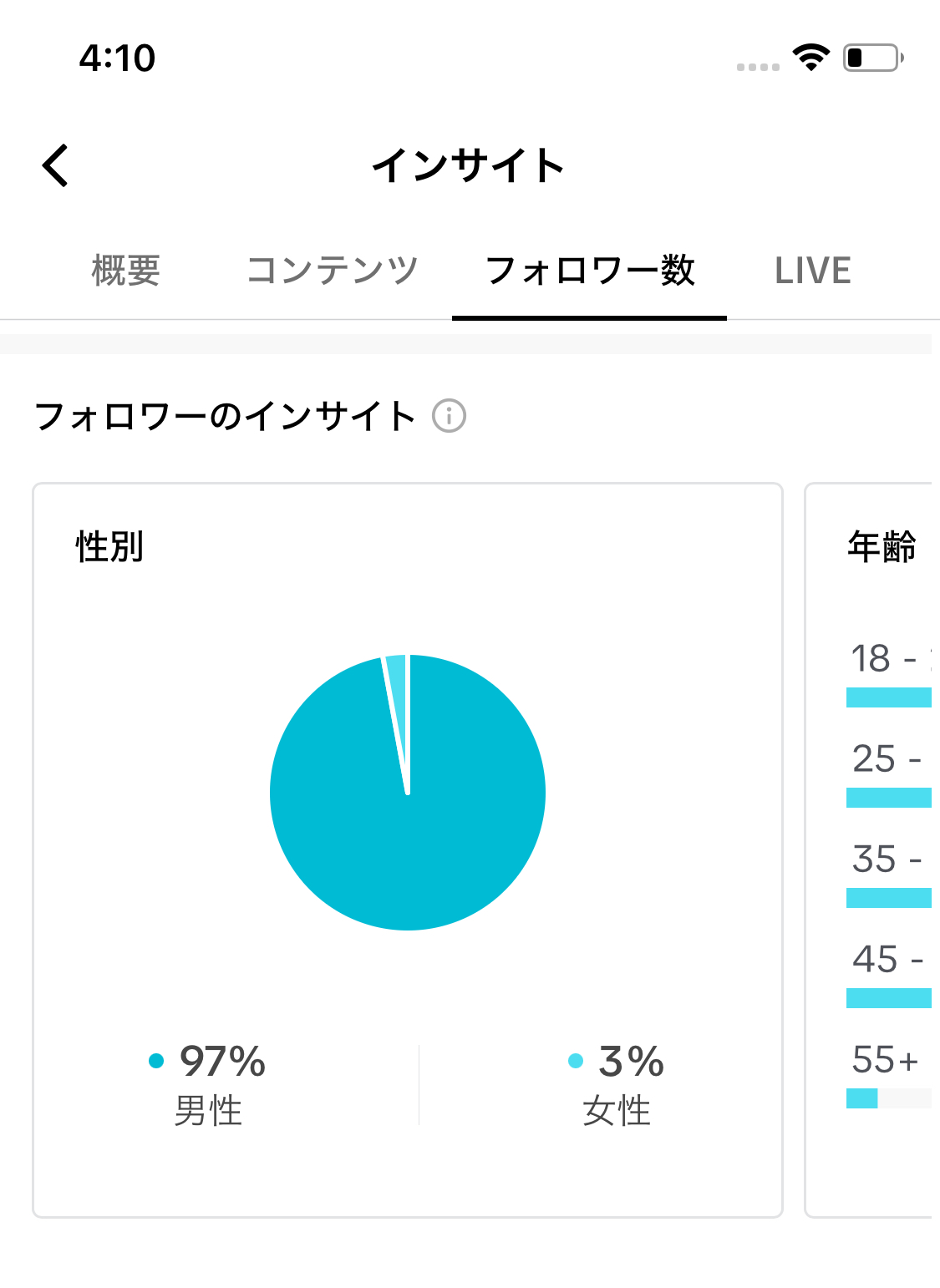This screenshot has width=940, height=1288.
Task: Open the コンテンツ tab
Action: (x=332, y=271)
